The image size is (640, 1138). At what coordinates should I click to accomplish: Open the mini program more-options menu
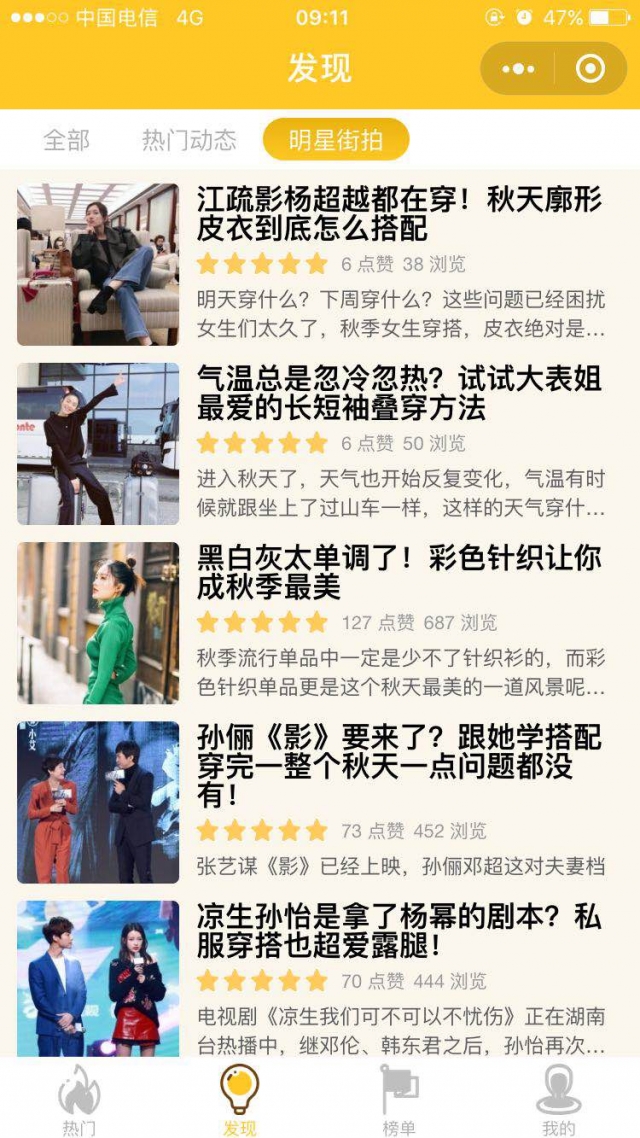click(518, 69)
